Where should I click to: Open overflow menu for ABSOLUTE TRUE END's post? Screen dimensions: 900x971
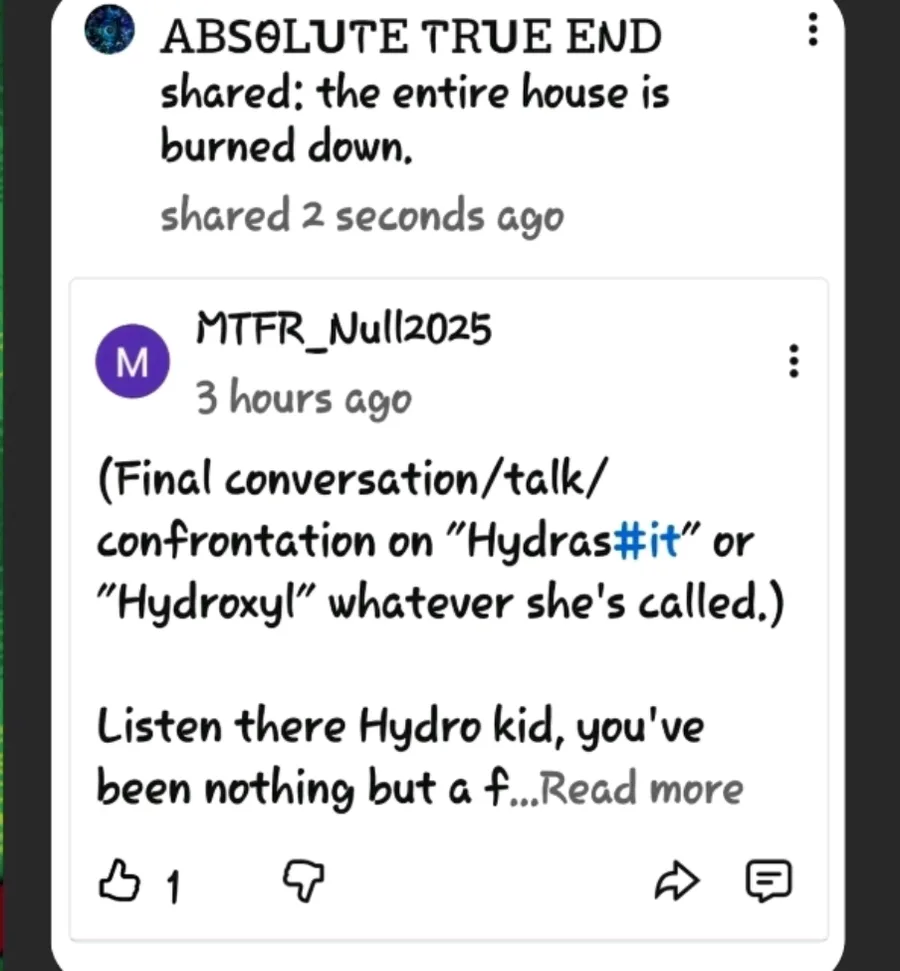tap(812, 32)
